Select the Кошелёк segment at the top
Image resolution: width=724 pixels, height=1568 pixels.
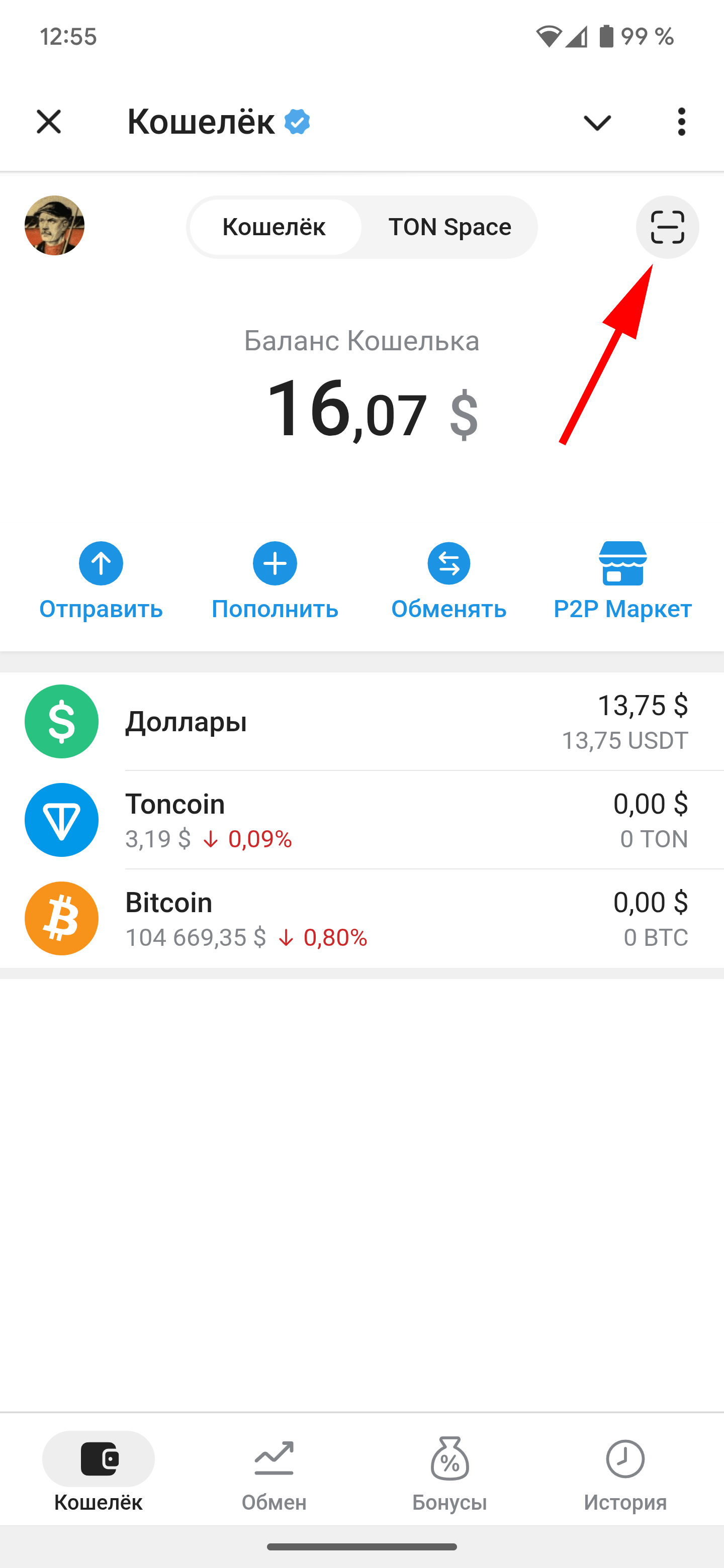[x=274, y=227]
